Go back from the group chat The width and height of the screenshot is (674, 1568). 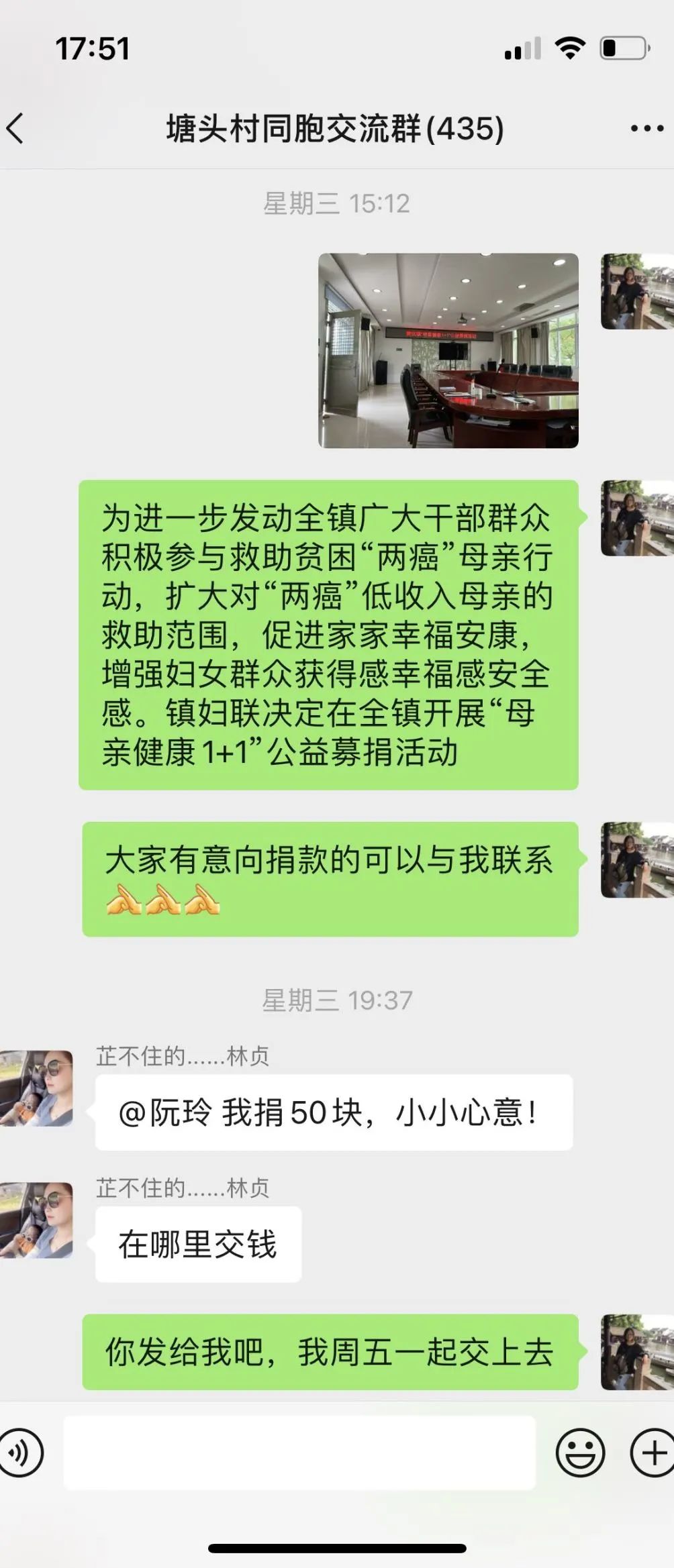pos(16,128)
